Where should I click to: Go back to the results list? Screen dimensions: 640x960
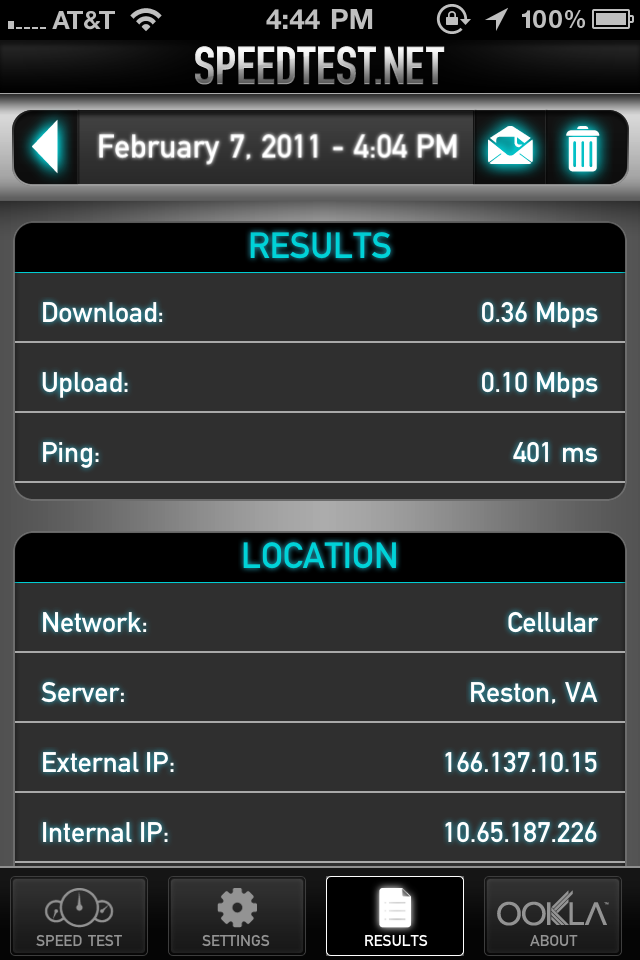pyautogui.click(x=46, y=148)
